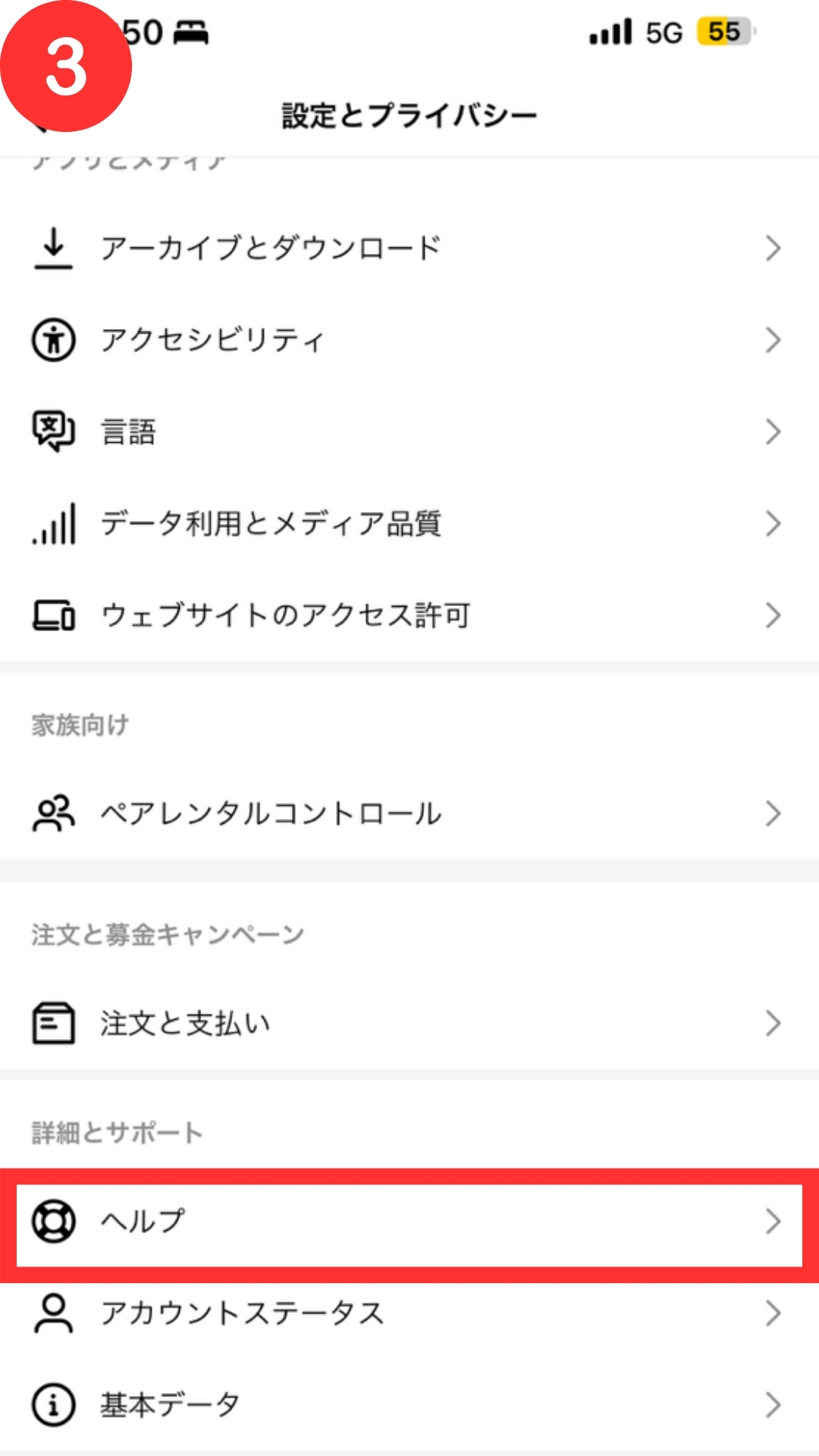Open the アクセシビリティ row
The image size is (819, 1456).
409,340
